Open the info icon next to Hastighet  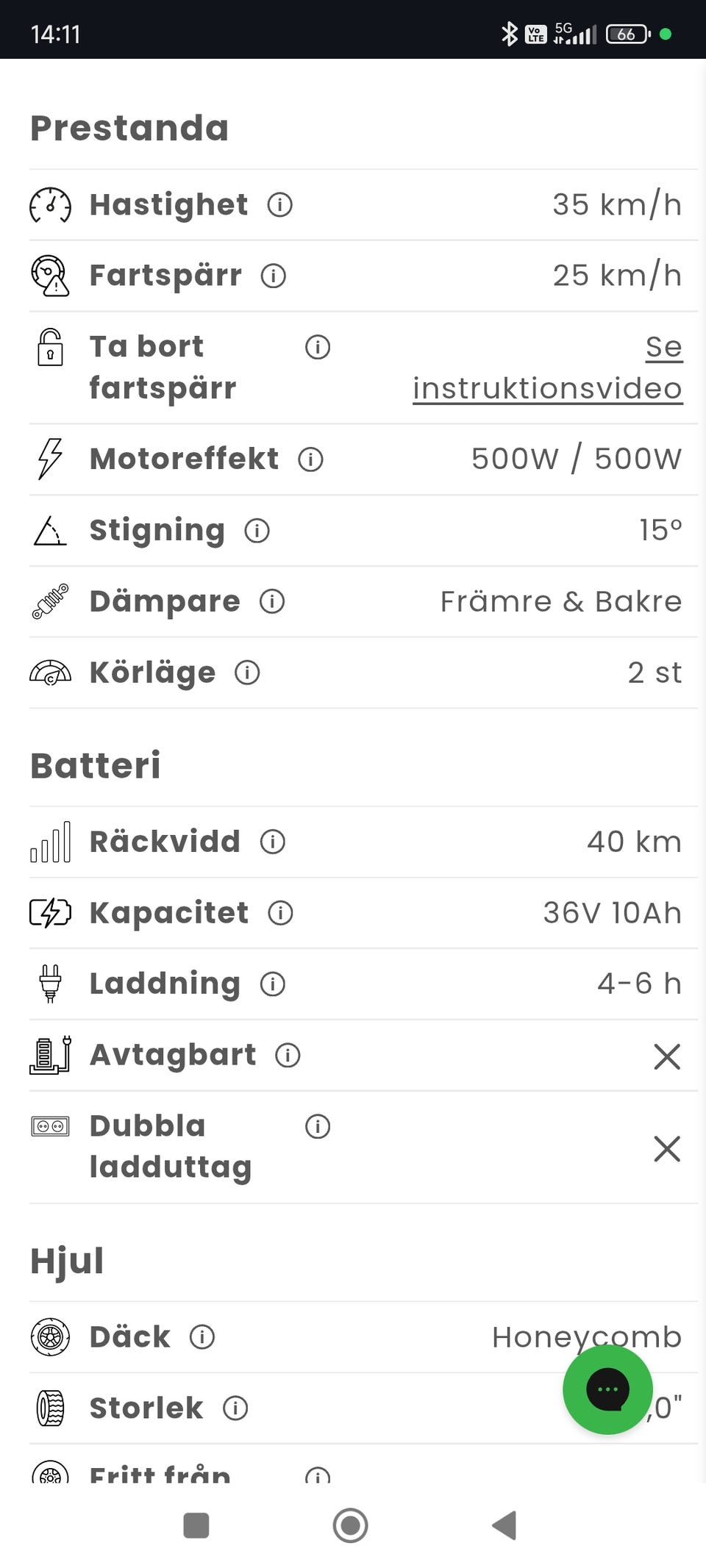(x=279, y=204)
